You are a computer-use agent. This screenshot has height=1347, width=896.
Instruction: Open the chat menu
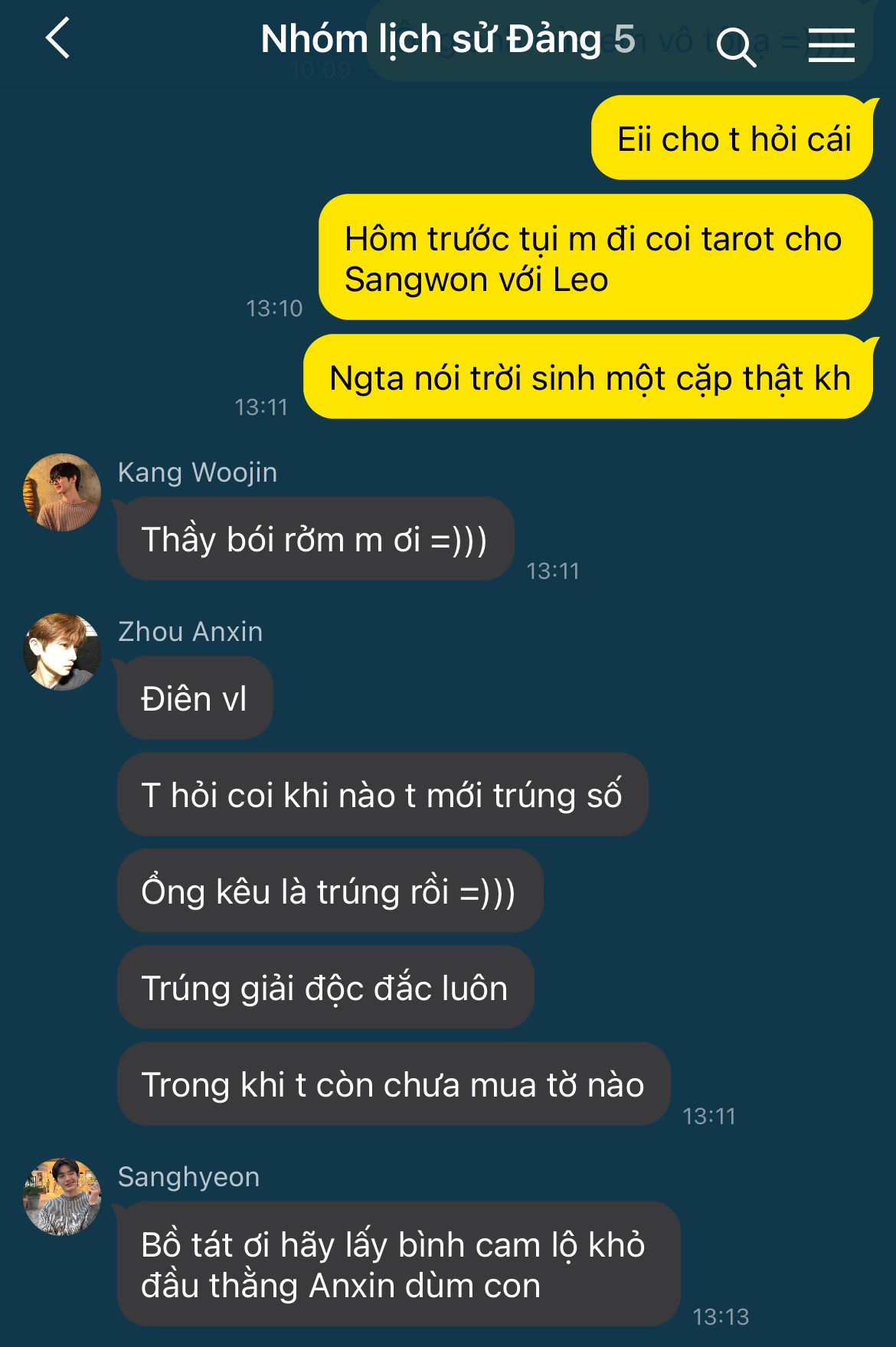(831, 44)
